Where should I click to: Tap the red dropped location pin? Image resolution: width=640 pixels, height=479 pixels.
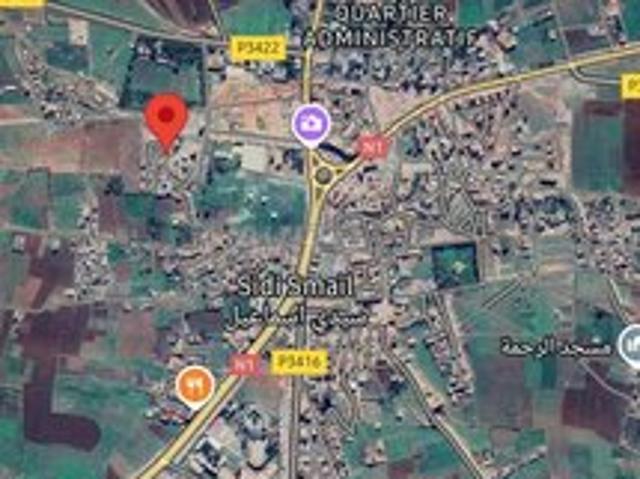[x=166, y=118]
